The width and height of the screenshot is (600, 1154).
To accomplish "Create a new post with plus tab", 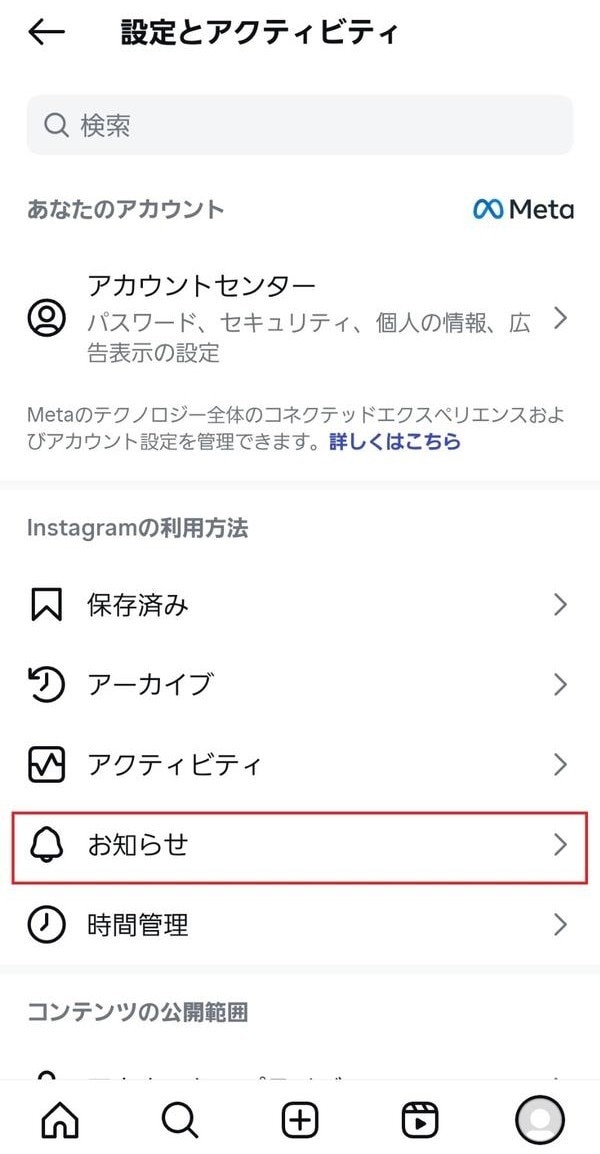I will point(300,1121).
